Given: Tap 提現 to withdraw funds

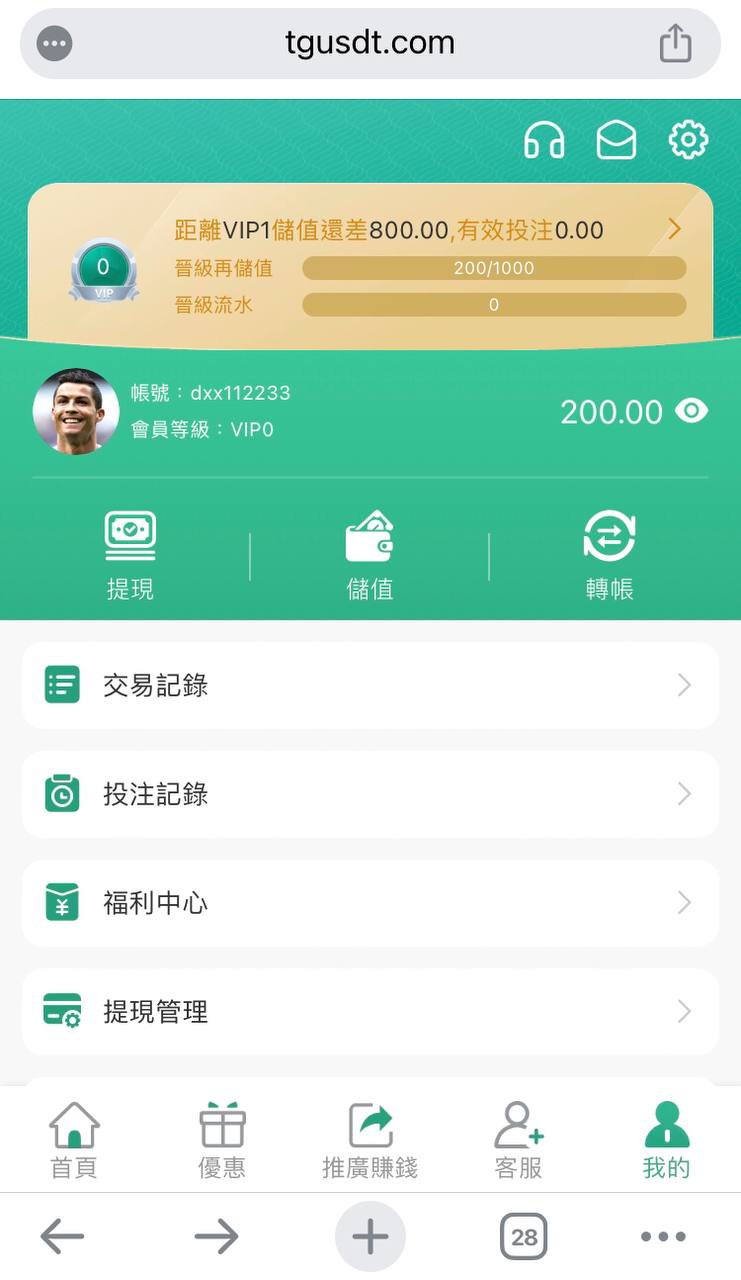Looking at the screenshot, I should (130, 555).
